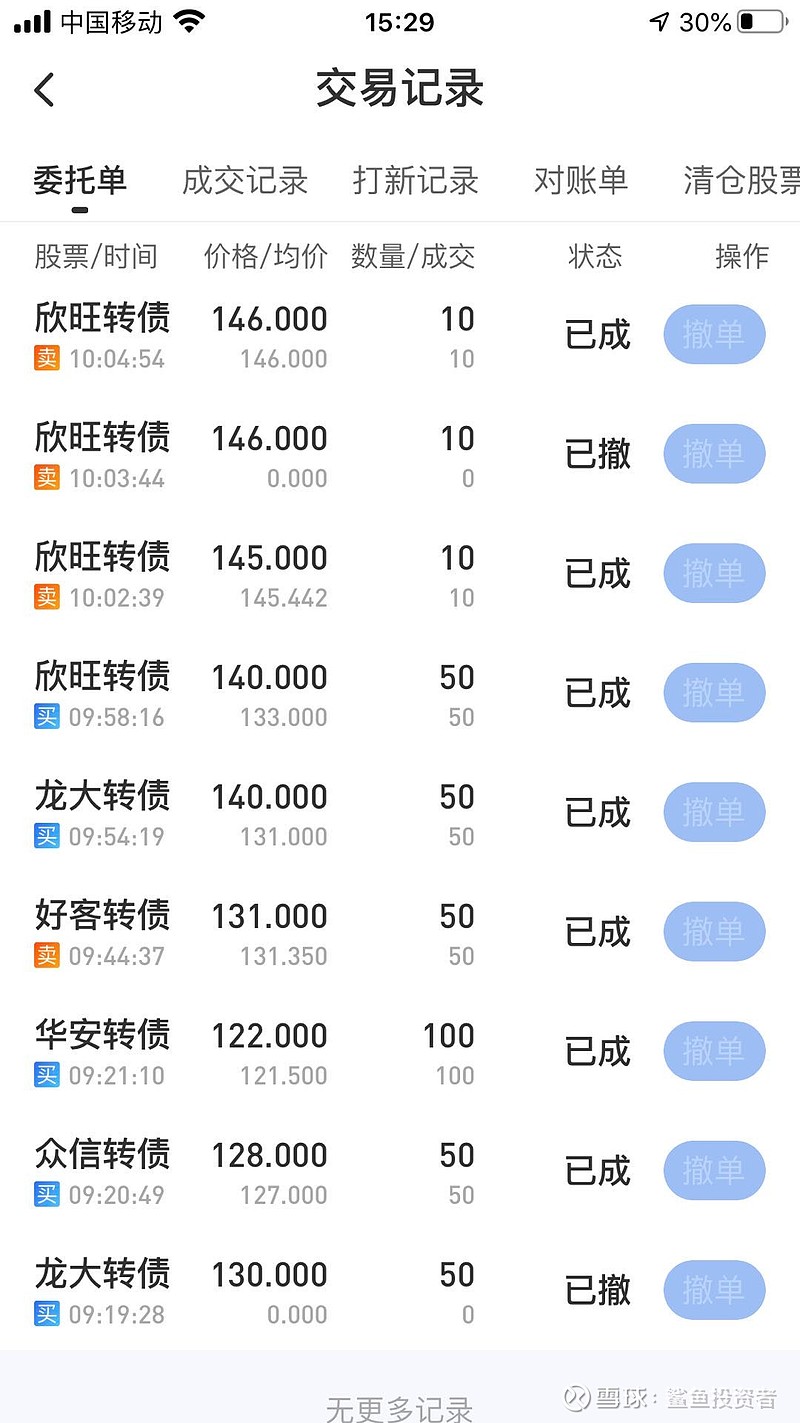Open the 欣旺转债 order placed at 10:04:54
Image resolution: width=800 pixels, height=1423 pixels.
click(400, 336)
